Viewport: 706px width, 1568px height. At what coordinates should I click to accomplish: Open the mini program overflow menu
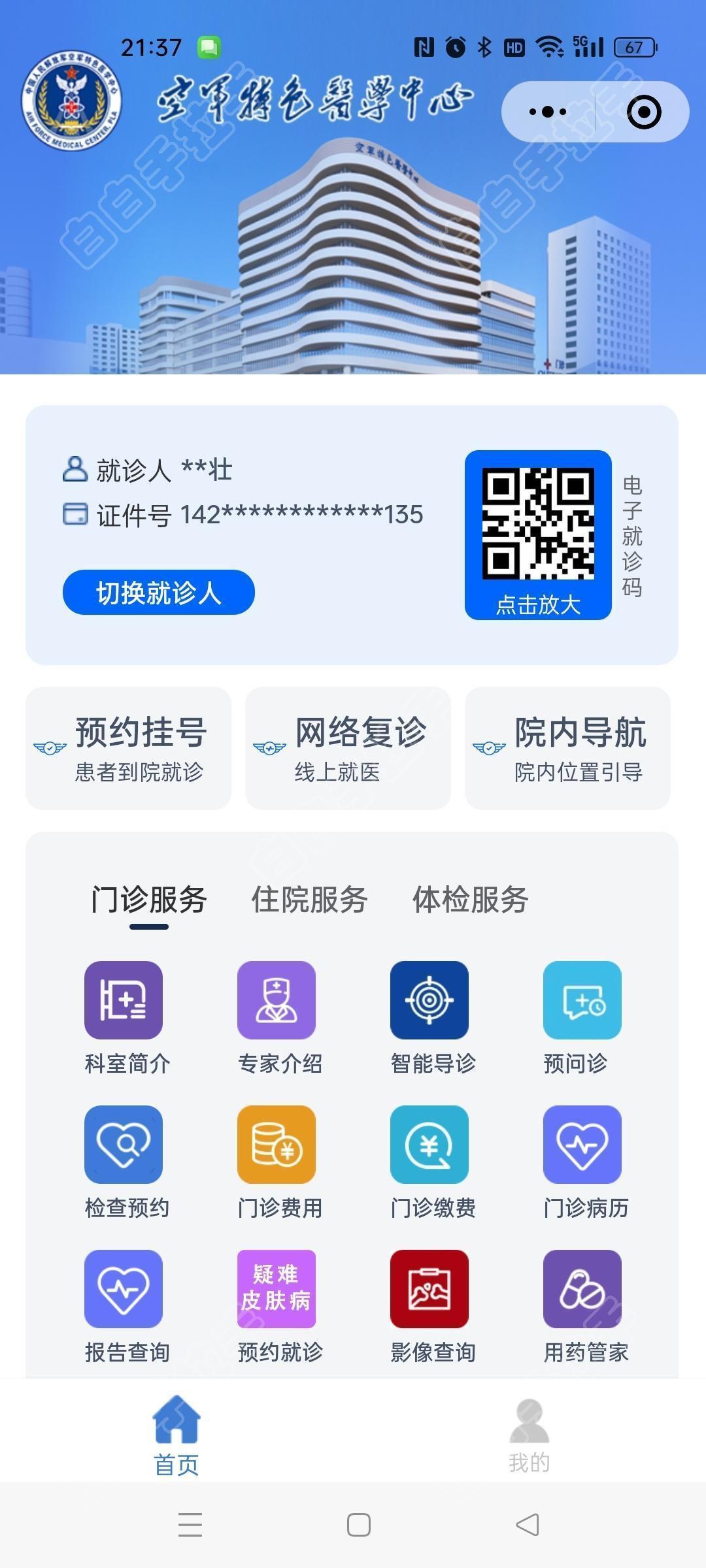click(548, 112)
